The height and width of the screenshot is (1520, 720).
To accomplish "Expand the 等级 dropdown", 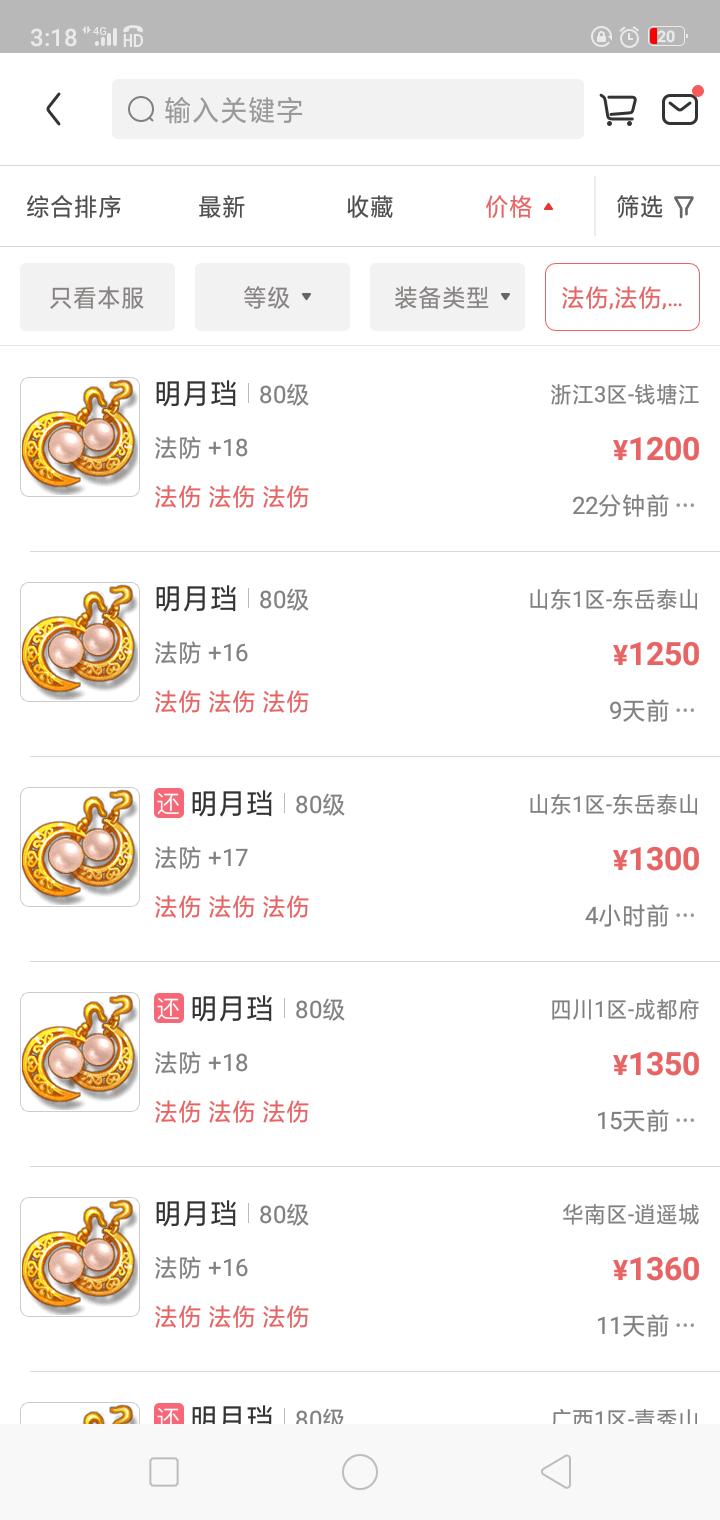I will click(x=272, y=297).
